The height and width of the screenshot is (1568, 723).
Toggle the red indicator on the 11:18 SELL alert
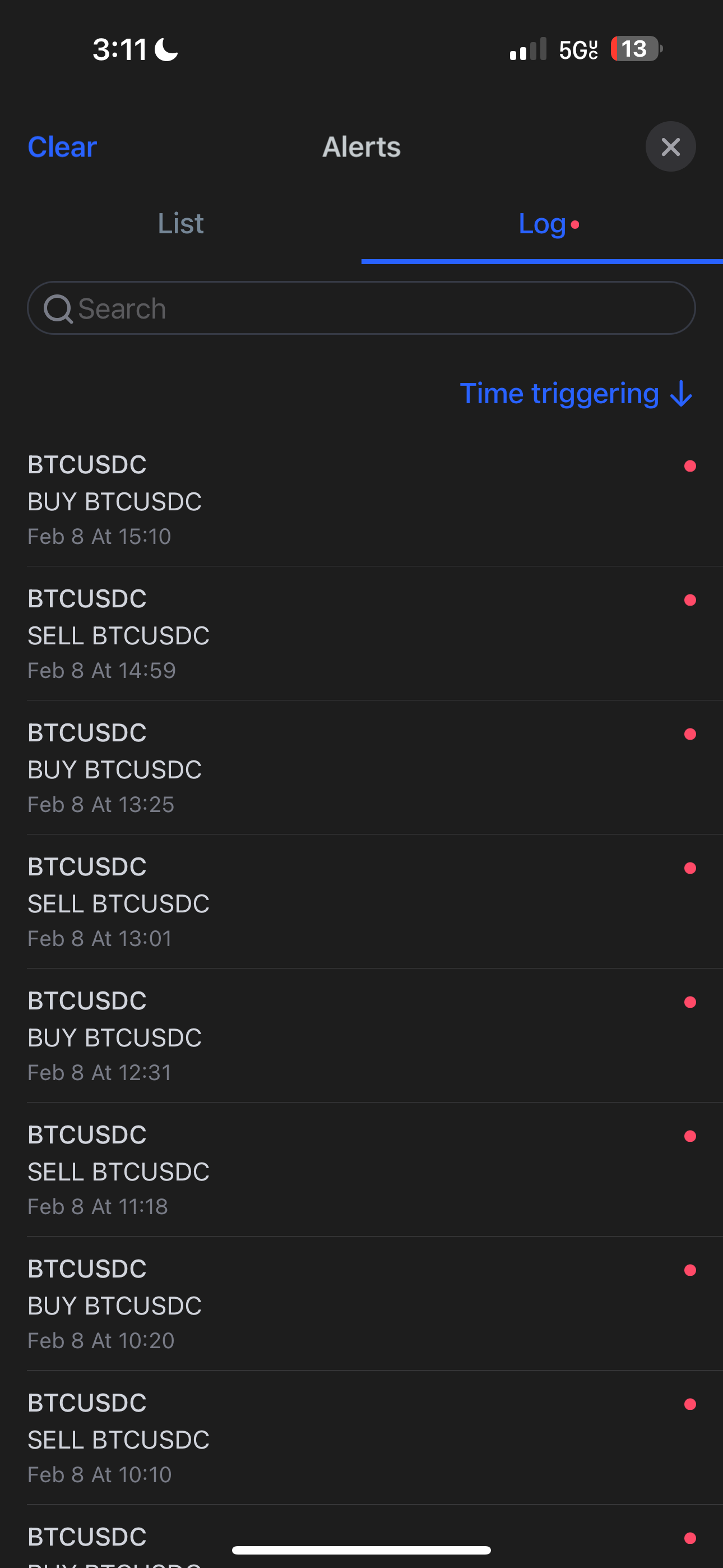coord(689,1135)
